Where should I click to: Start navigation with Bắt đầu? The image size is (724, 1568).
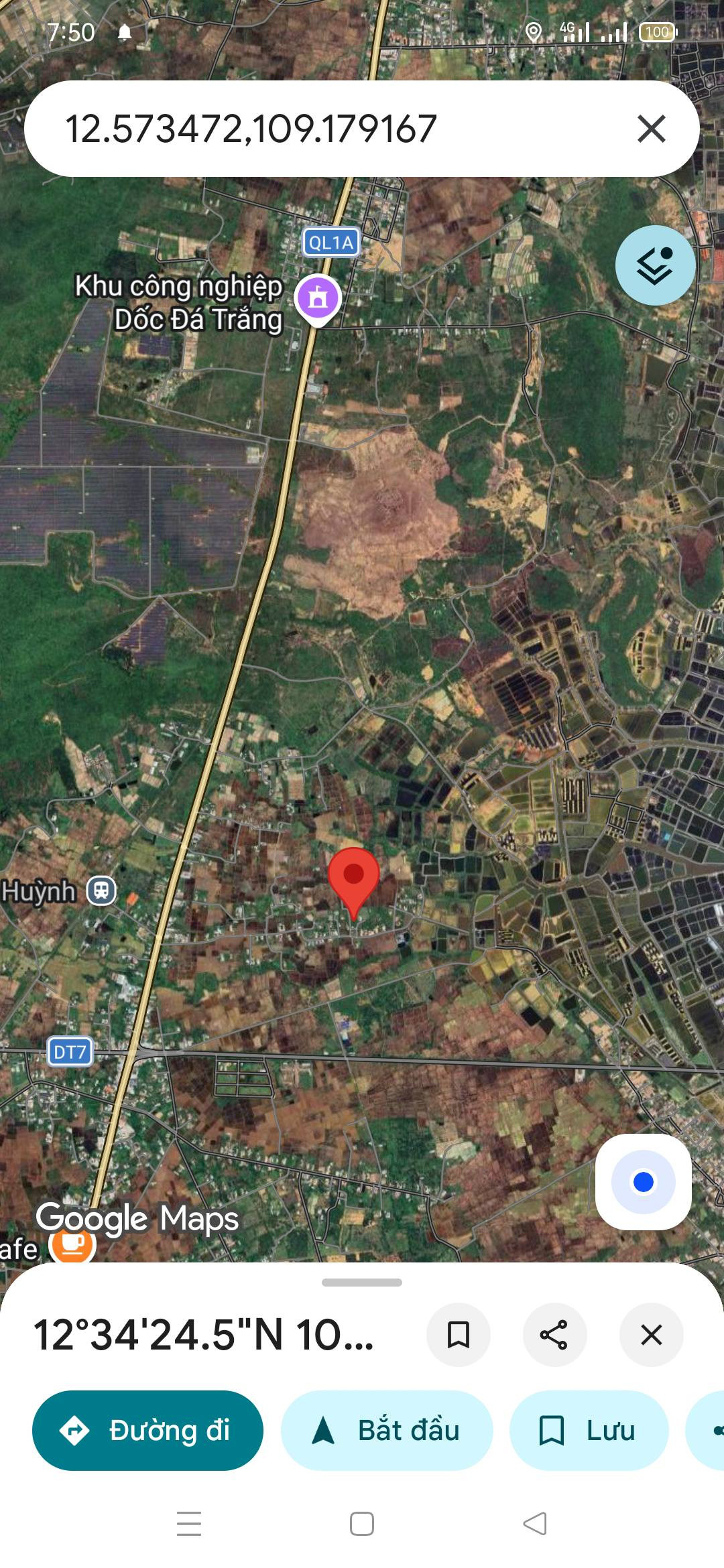[x=387, y=1431]
